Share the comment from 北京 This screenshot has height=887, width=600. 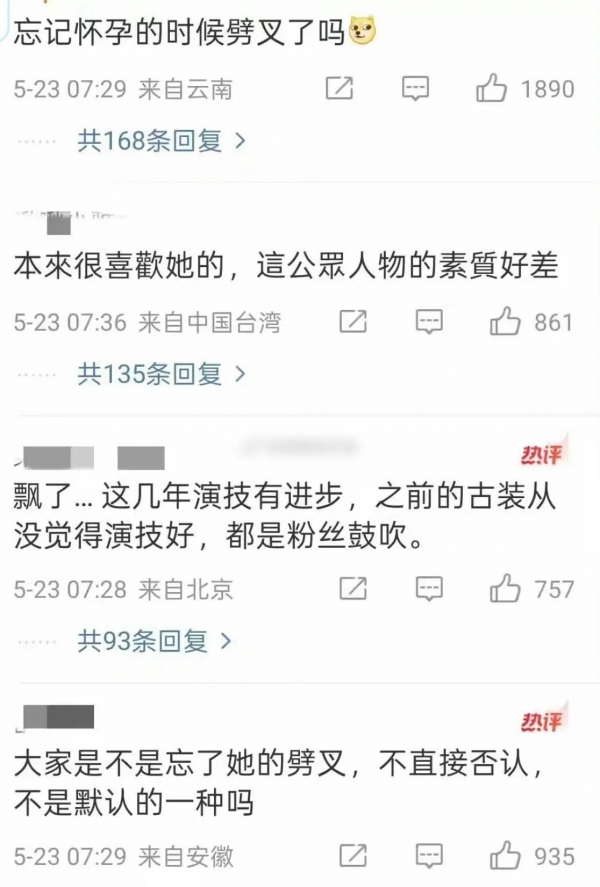tap(352, 589)
